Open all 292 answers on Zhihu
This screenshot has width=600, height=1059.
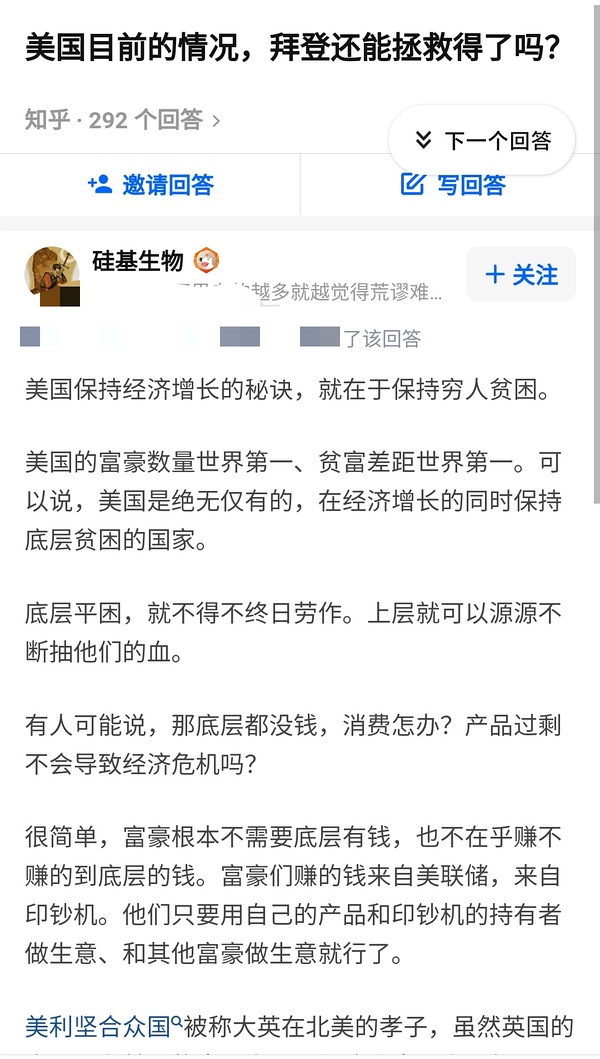122,121
